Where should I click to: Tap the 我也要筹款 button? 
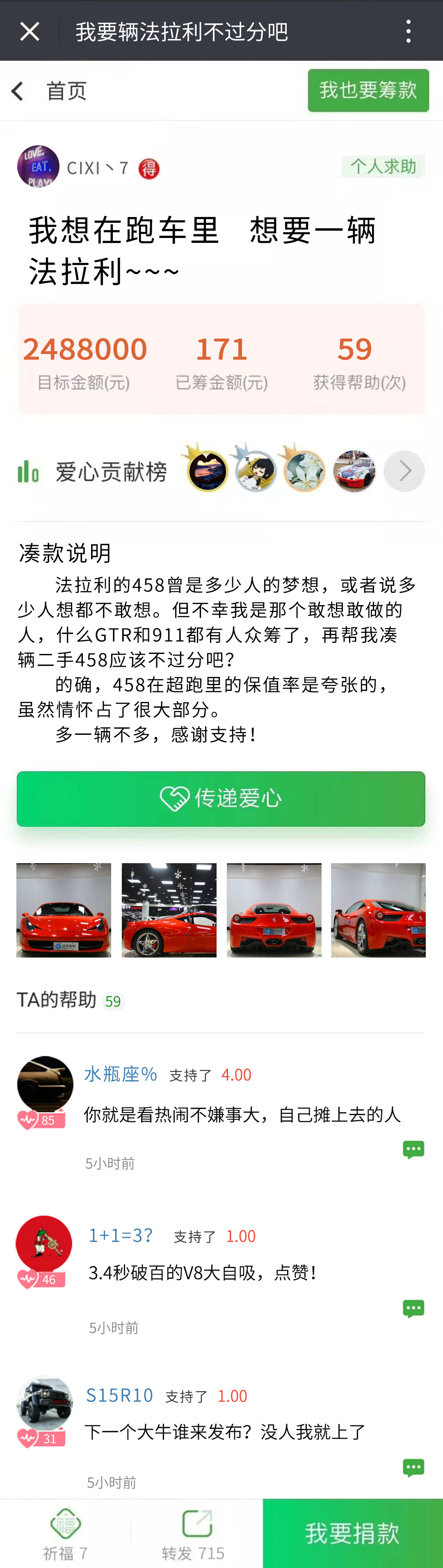pyautogui.click(x=368, y=90)
